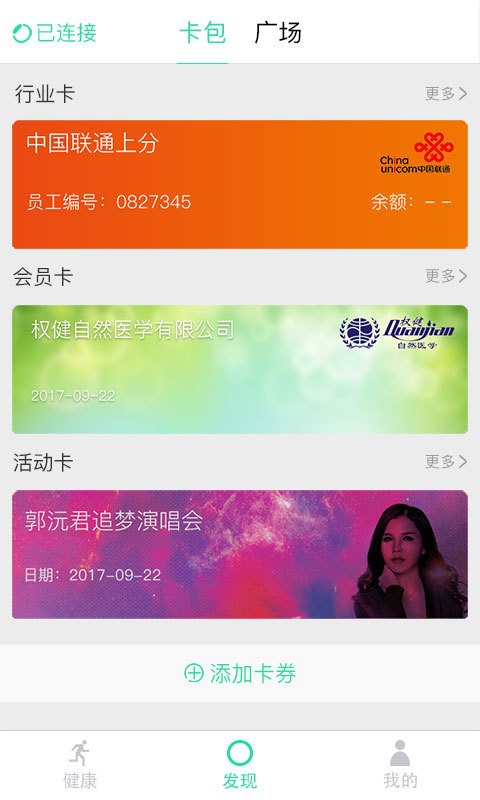Viewport: 480px width, 800px height.
Task: Show more 会员卡 cards
Action: coord(446,276)
